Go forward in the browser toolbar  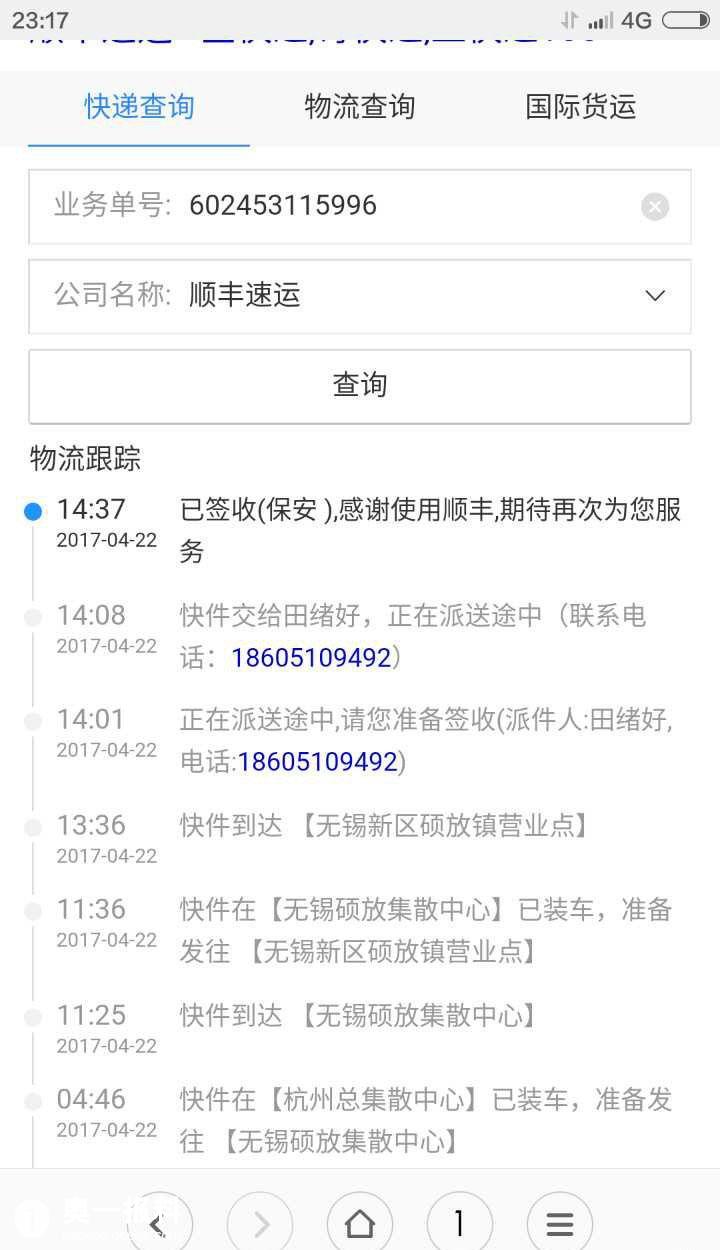(x=260, y=1223)
